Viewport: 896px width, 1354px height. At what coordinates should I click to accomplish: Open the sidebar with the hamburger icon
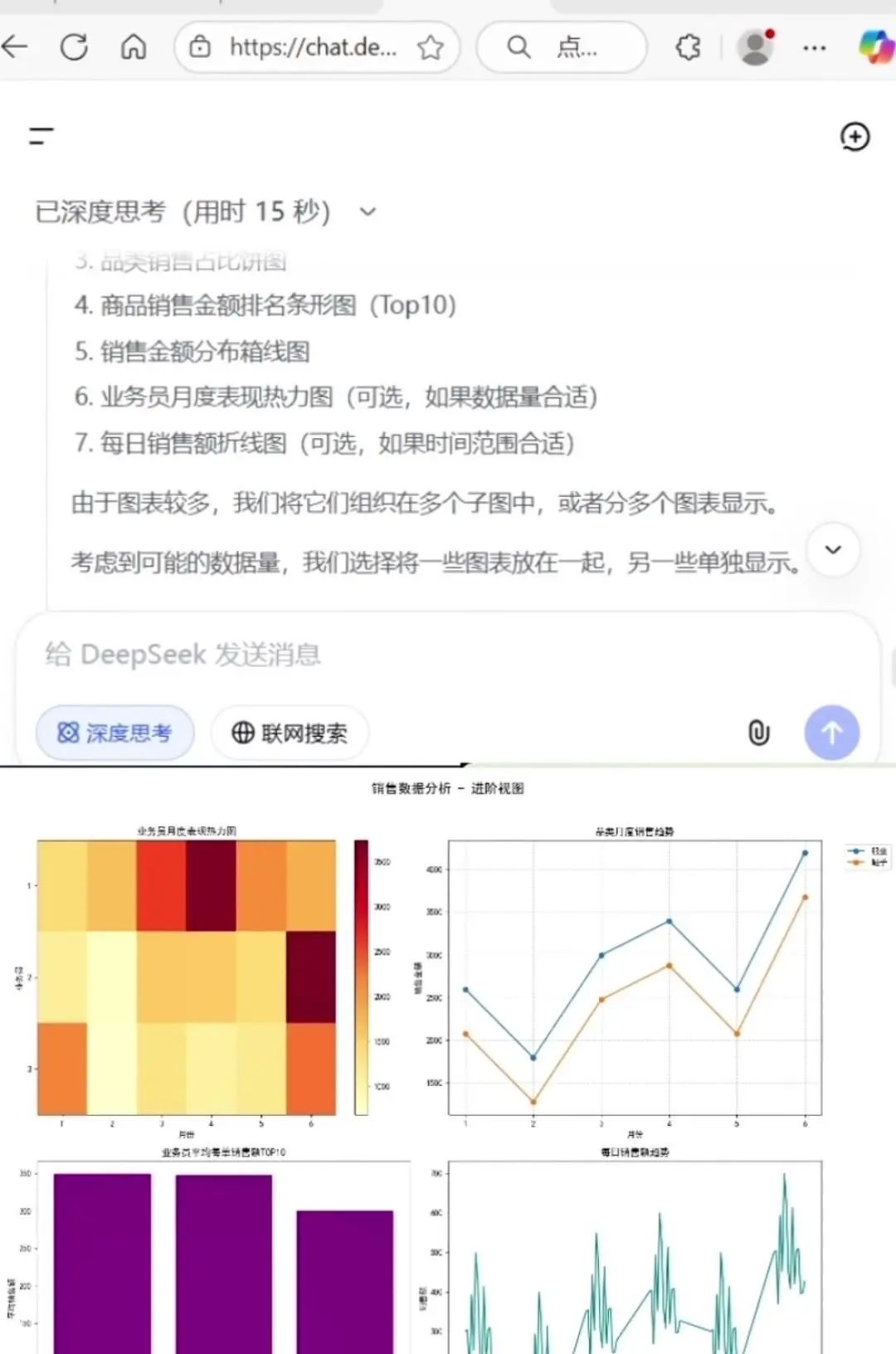(39, 137)
